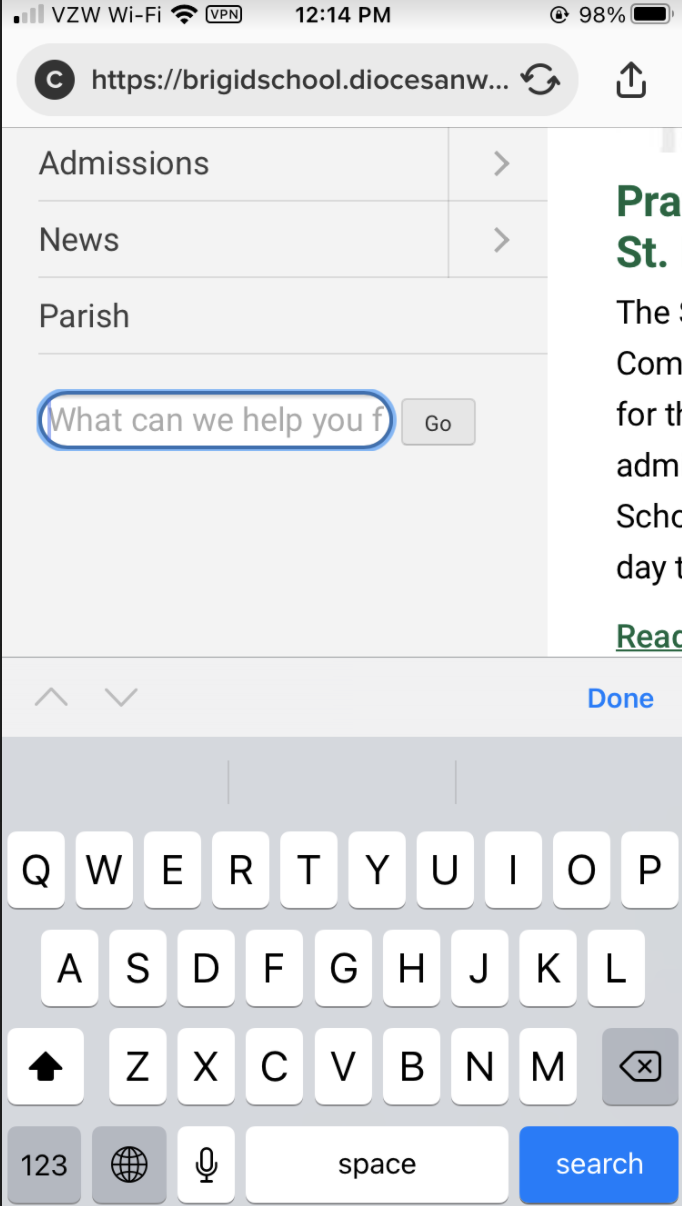The image size is (682, 1206).
Task: Open the Parish menu item
Action: tap(84, 316)
